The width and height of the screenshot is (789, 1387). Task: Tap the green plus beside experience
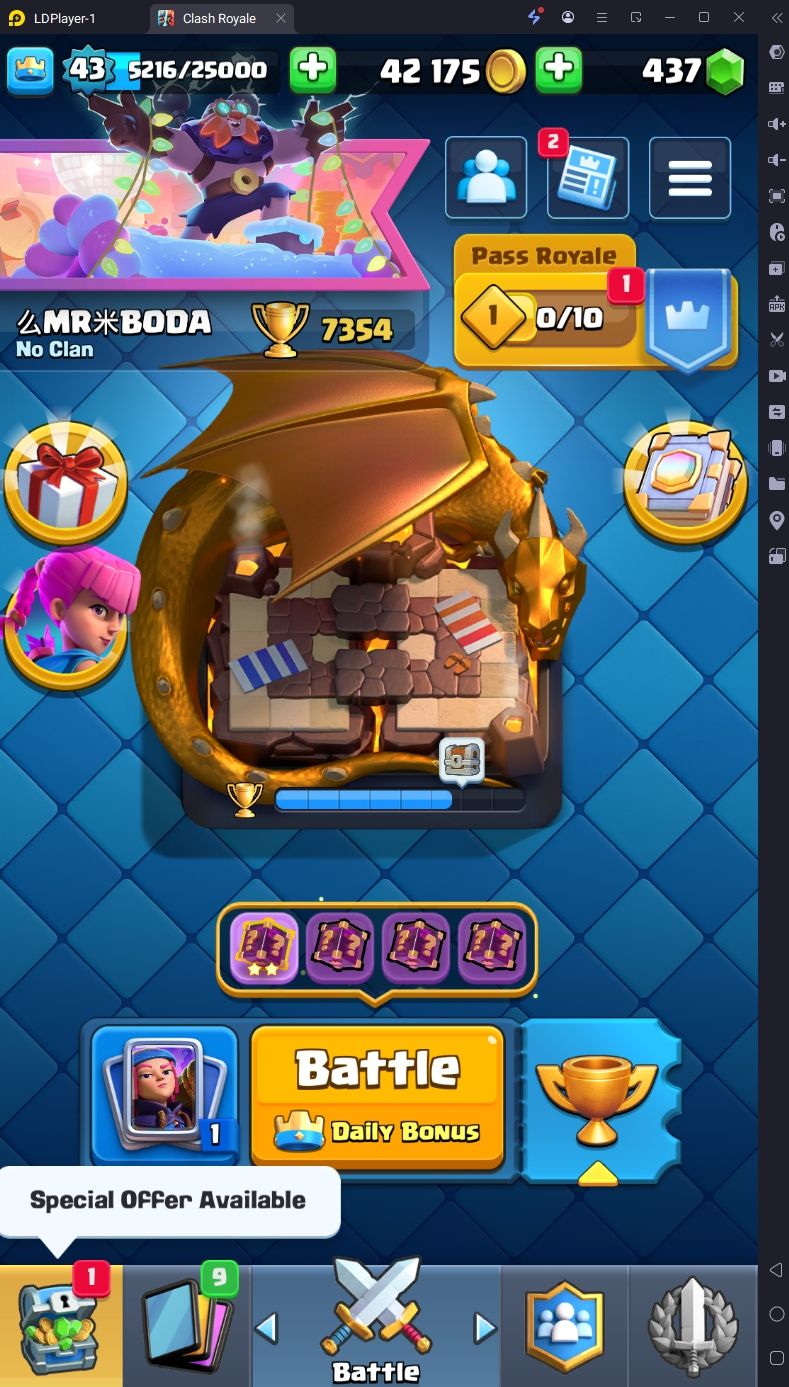pyautogui.click(x=313, y=69)
